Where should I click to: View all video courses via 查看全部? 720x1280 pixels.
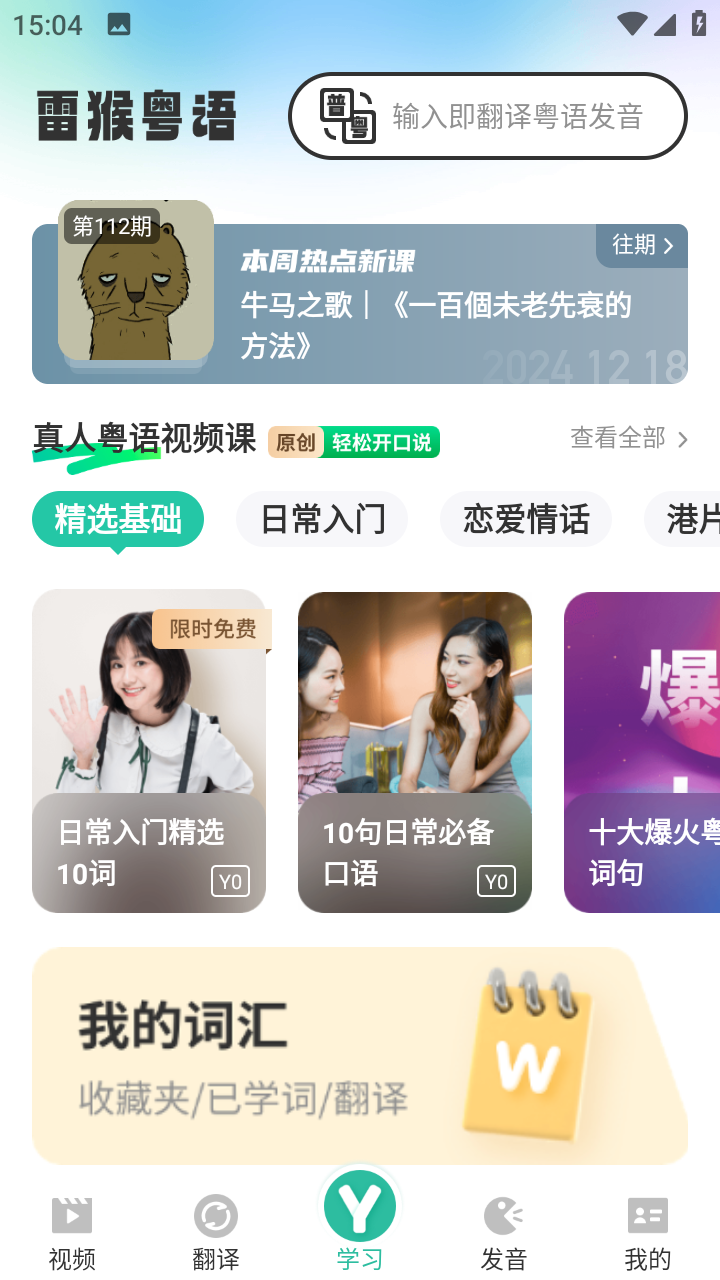[629, 438]
